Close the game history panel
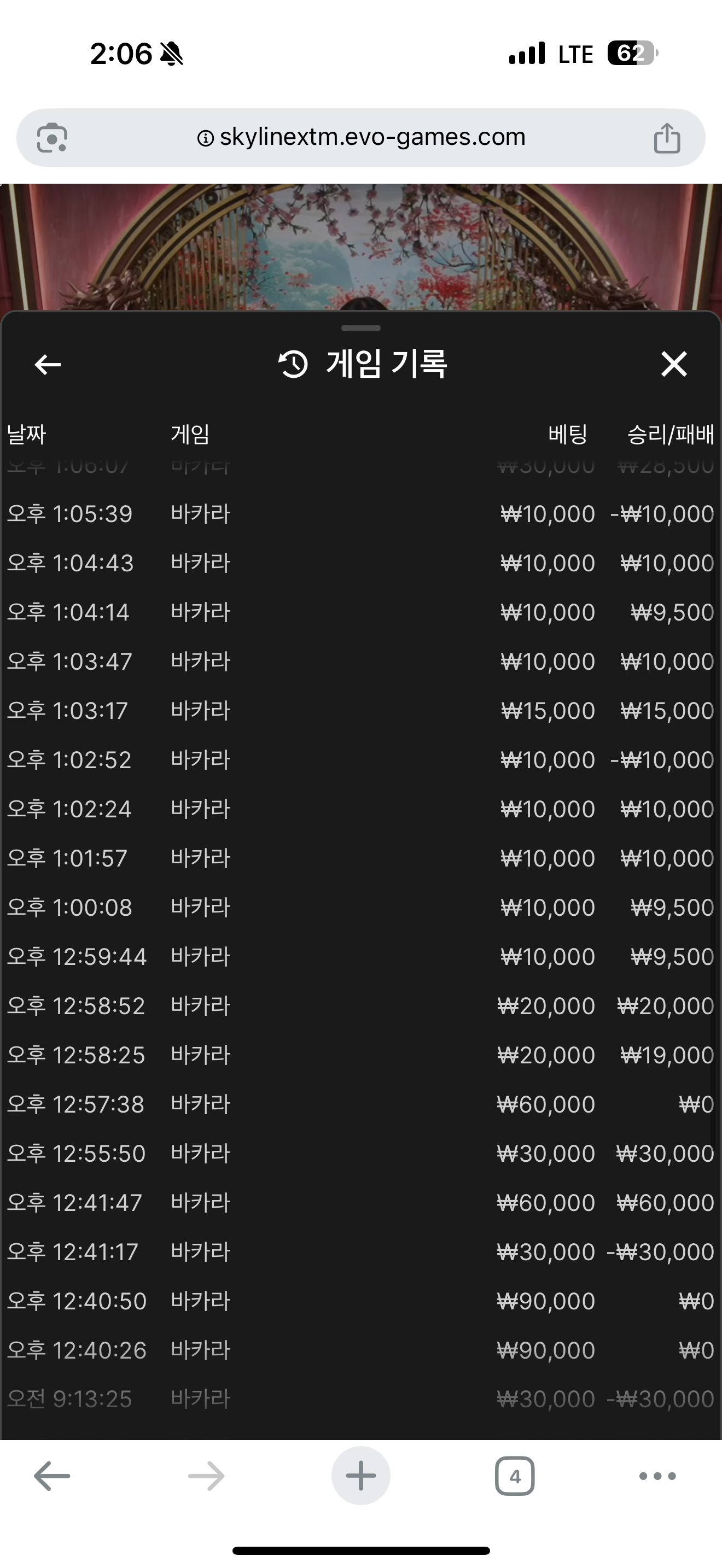 [x=673, y=364]
